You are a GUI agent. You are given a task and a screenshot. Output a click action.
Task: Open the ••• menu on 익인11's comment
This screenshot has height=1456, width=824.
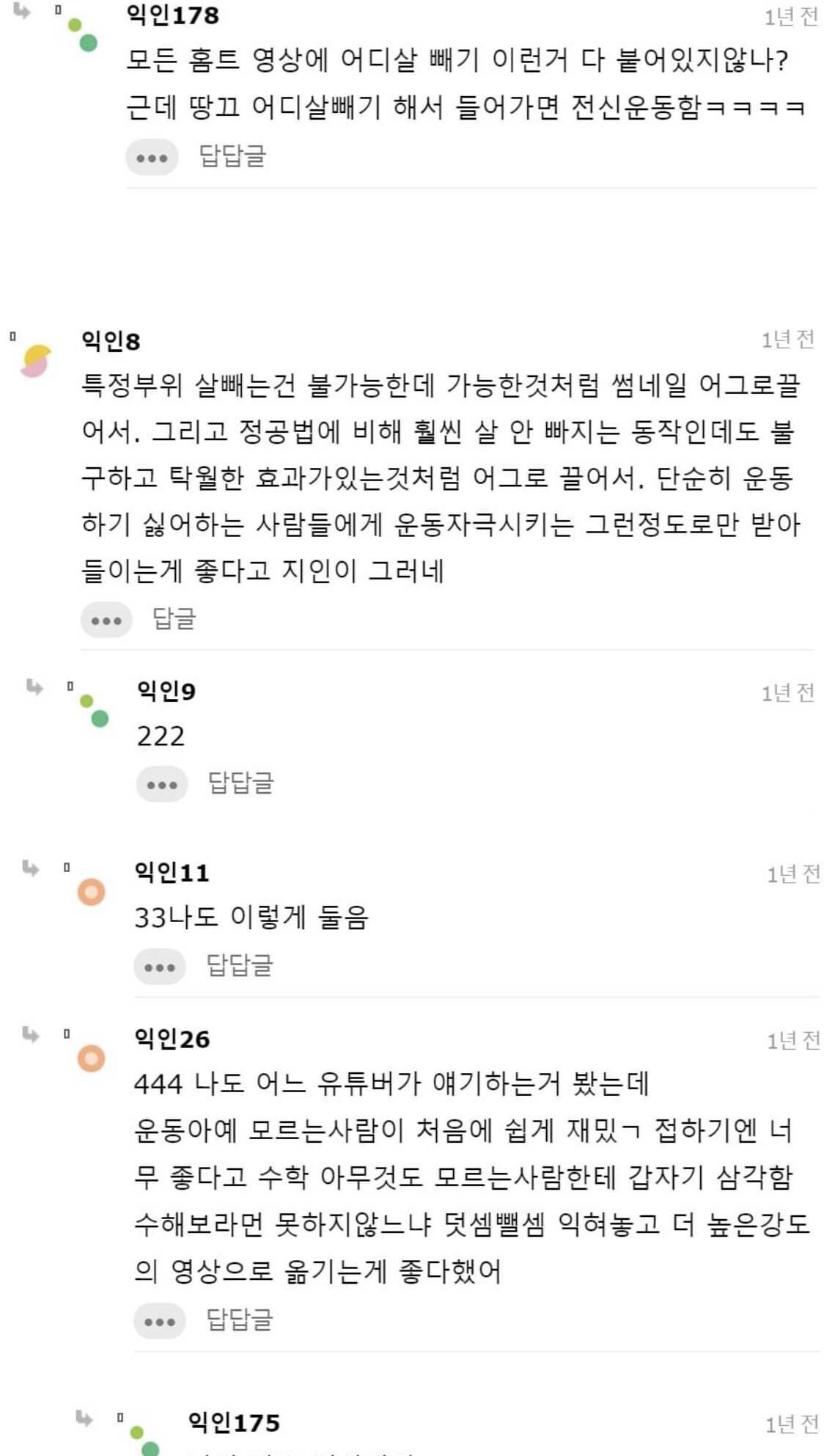[160, 967]
